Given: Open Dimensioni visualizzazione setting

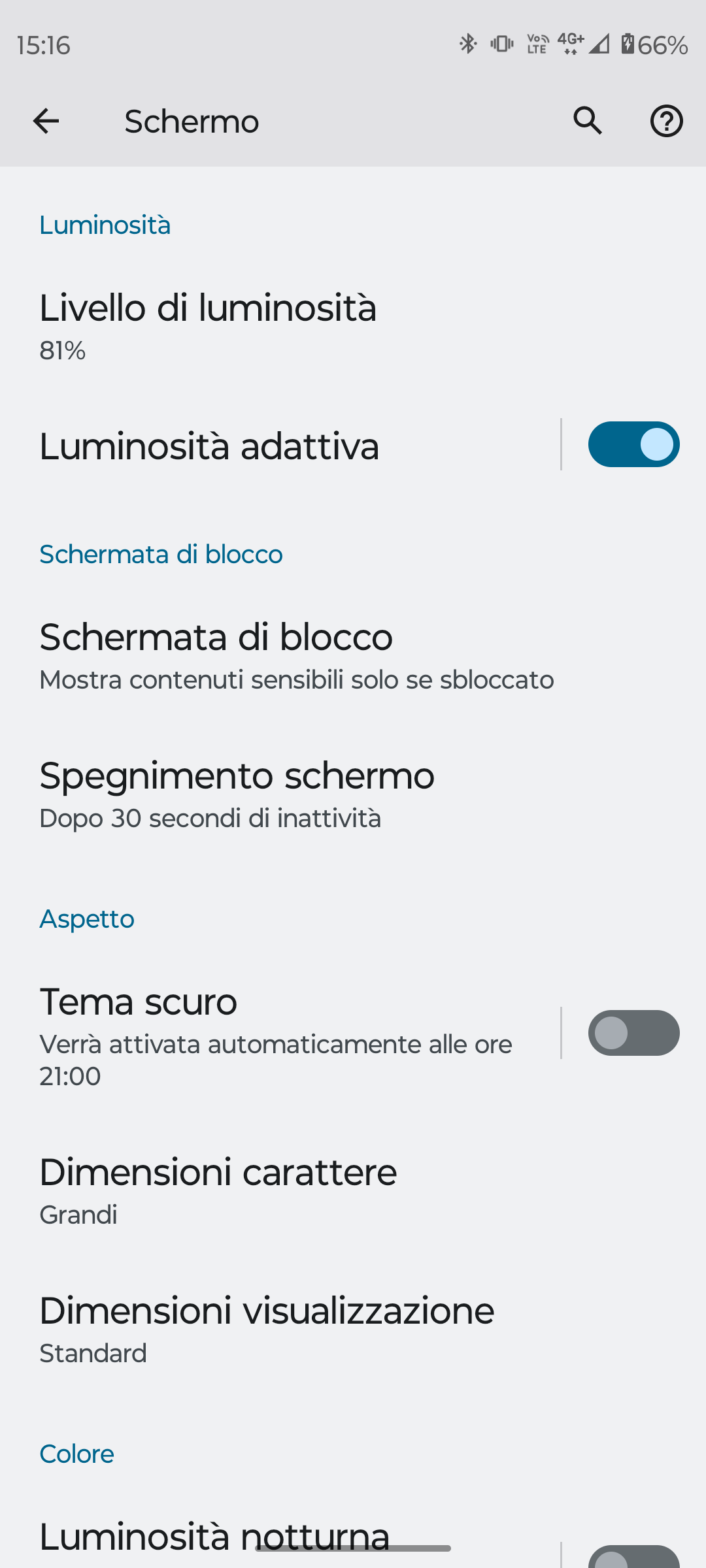Looking at the screenshot, I should click(x=267, y=1329).
